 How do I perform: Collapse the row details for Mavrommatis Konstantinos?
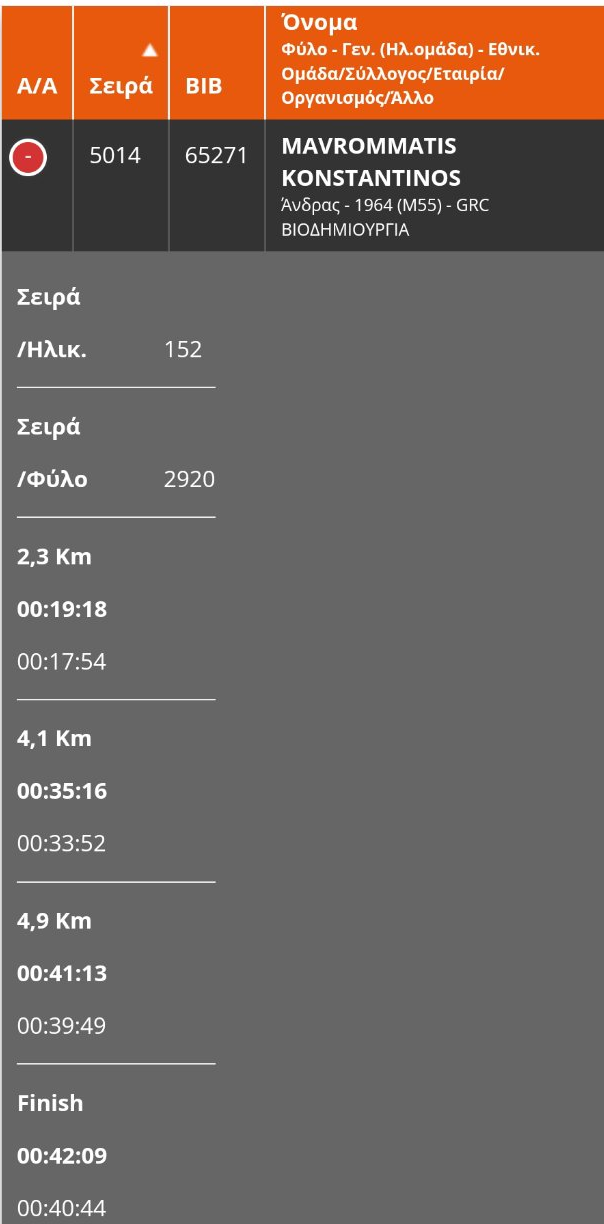pos(28,157)
